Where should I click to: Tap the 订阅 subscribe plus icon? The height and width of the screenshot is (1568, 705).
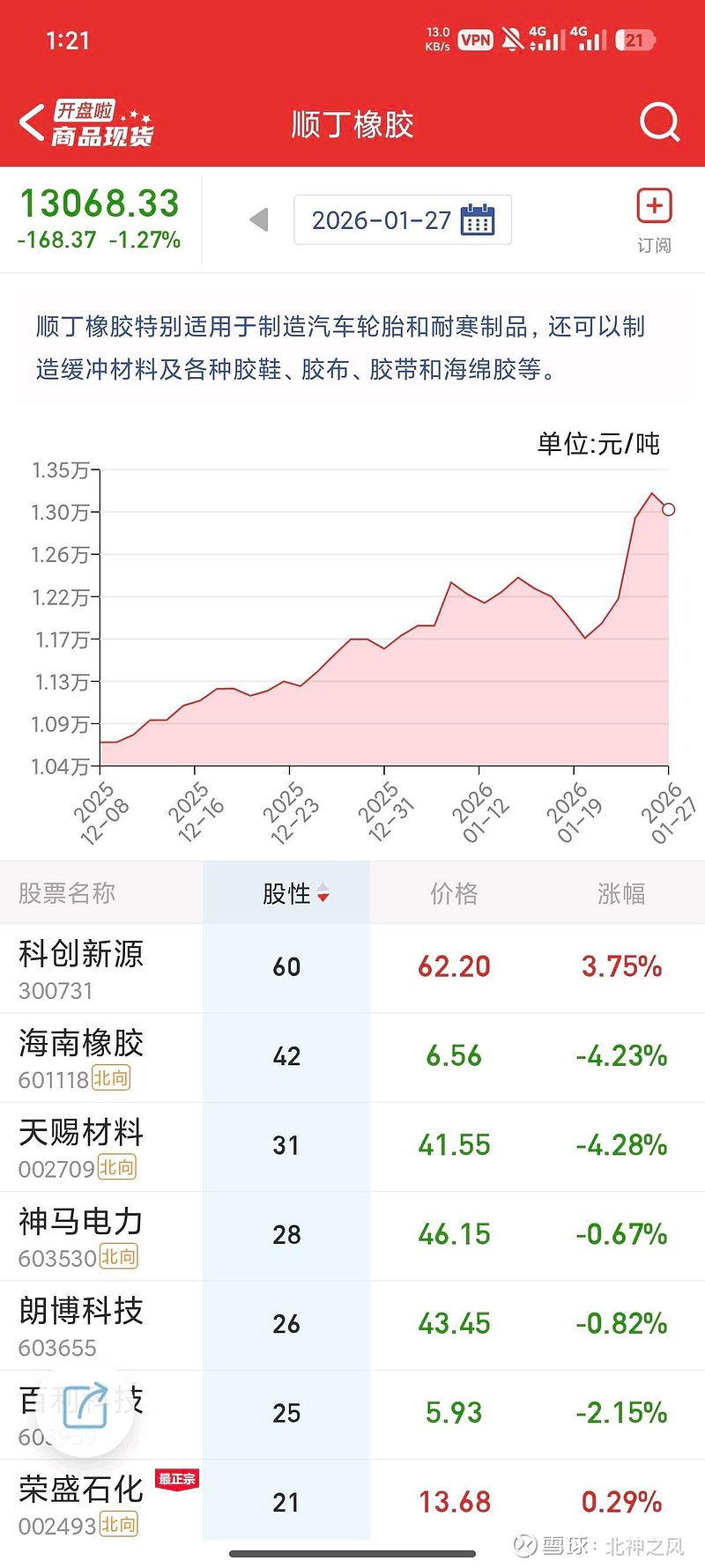click(654, 205)
